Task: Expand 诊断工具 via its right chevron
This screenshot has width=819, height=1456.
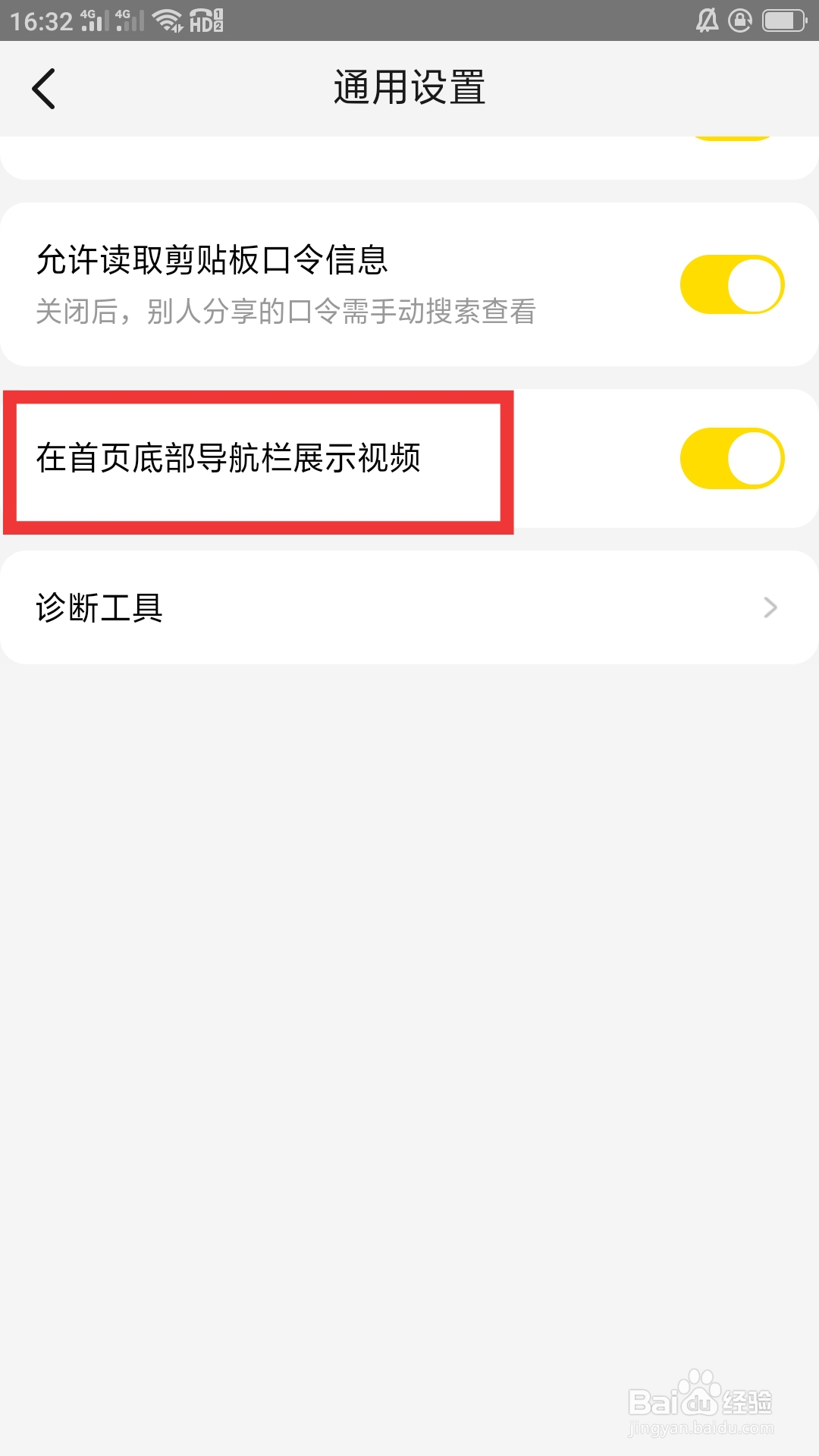Action: click(770, 607)
